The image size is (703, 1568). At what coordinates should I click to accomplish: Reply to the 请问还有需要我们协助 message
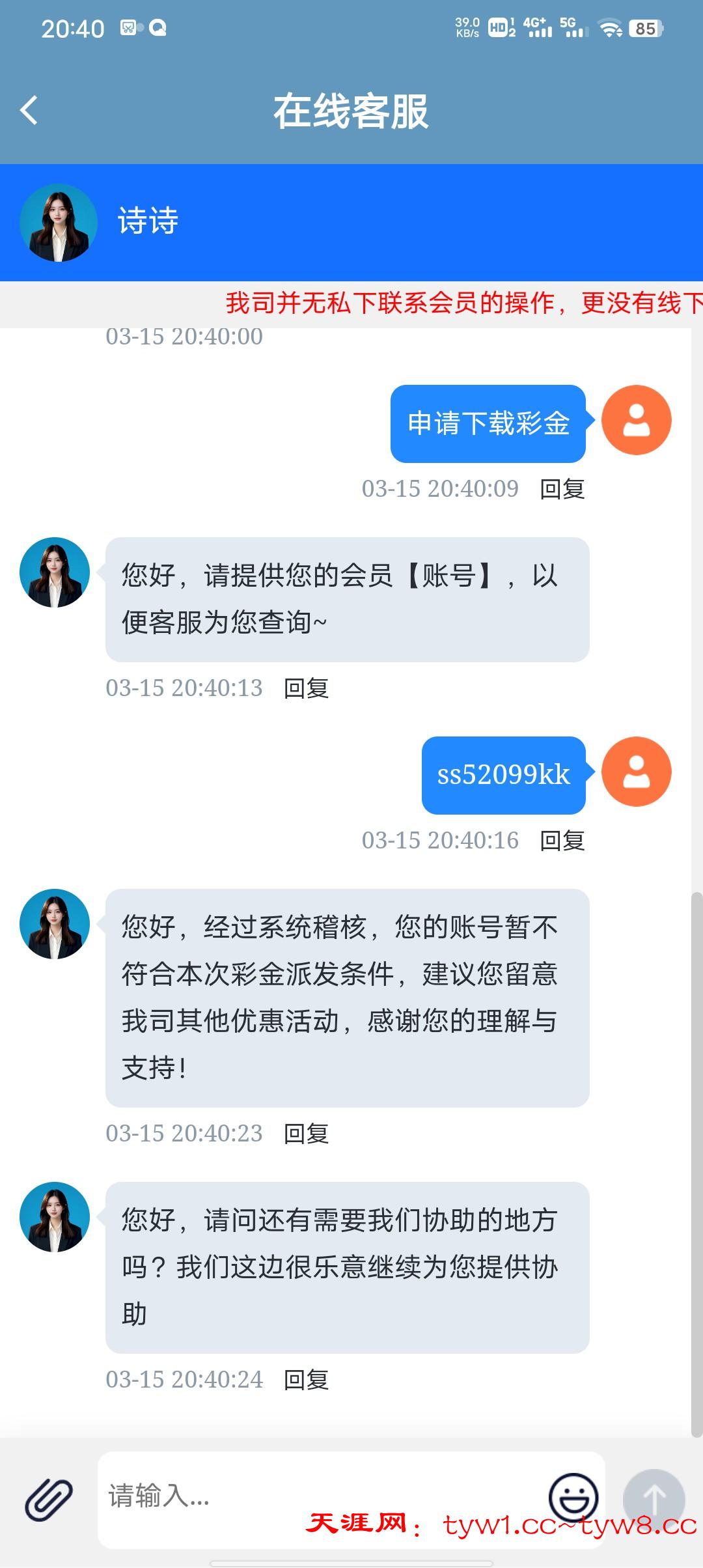[306, 1380]
